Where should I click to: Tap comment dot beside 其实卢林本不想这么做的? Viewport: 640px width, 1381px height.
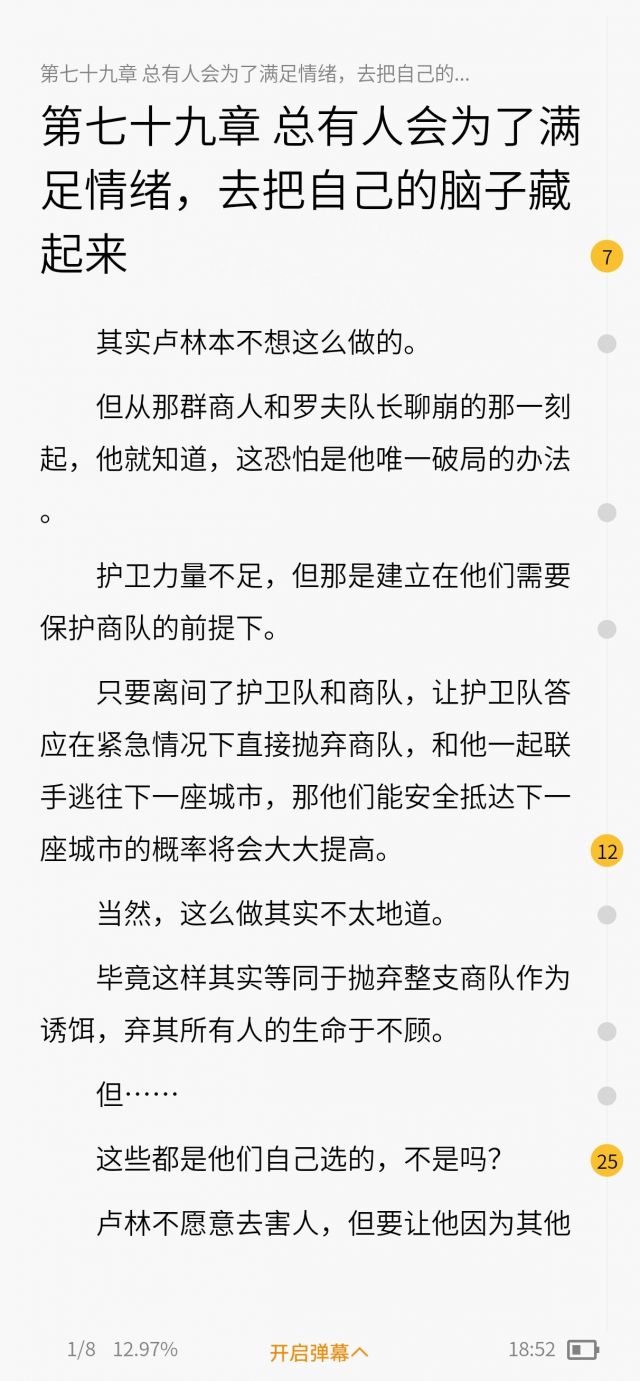point(607,344)
